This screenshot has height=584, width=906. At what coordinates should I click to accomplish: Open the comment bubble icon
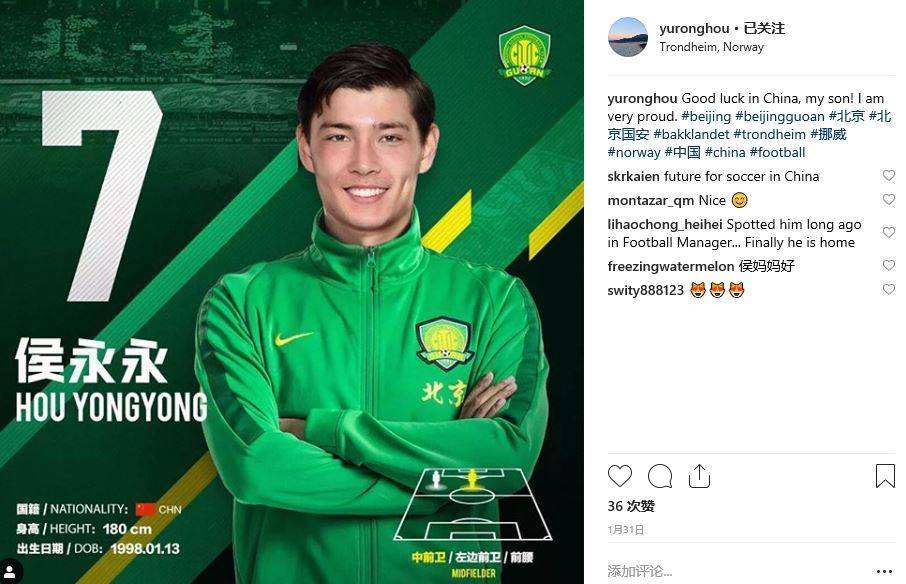tap(660, 476)
